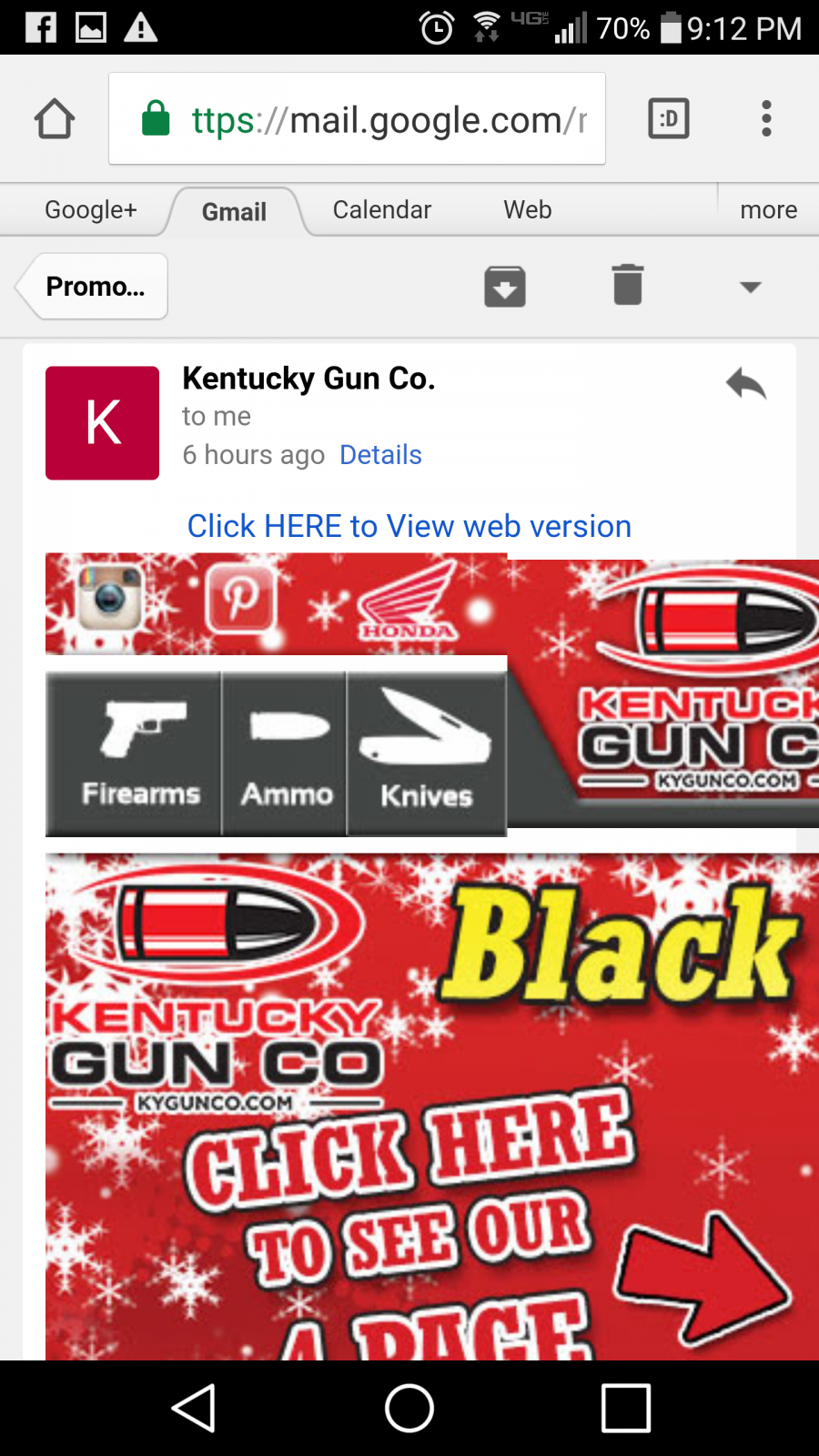This screenshot has width=819, height=1456.
Task: Go back to Promotions list
Action: (x=92, y=287)
